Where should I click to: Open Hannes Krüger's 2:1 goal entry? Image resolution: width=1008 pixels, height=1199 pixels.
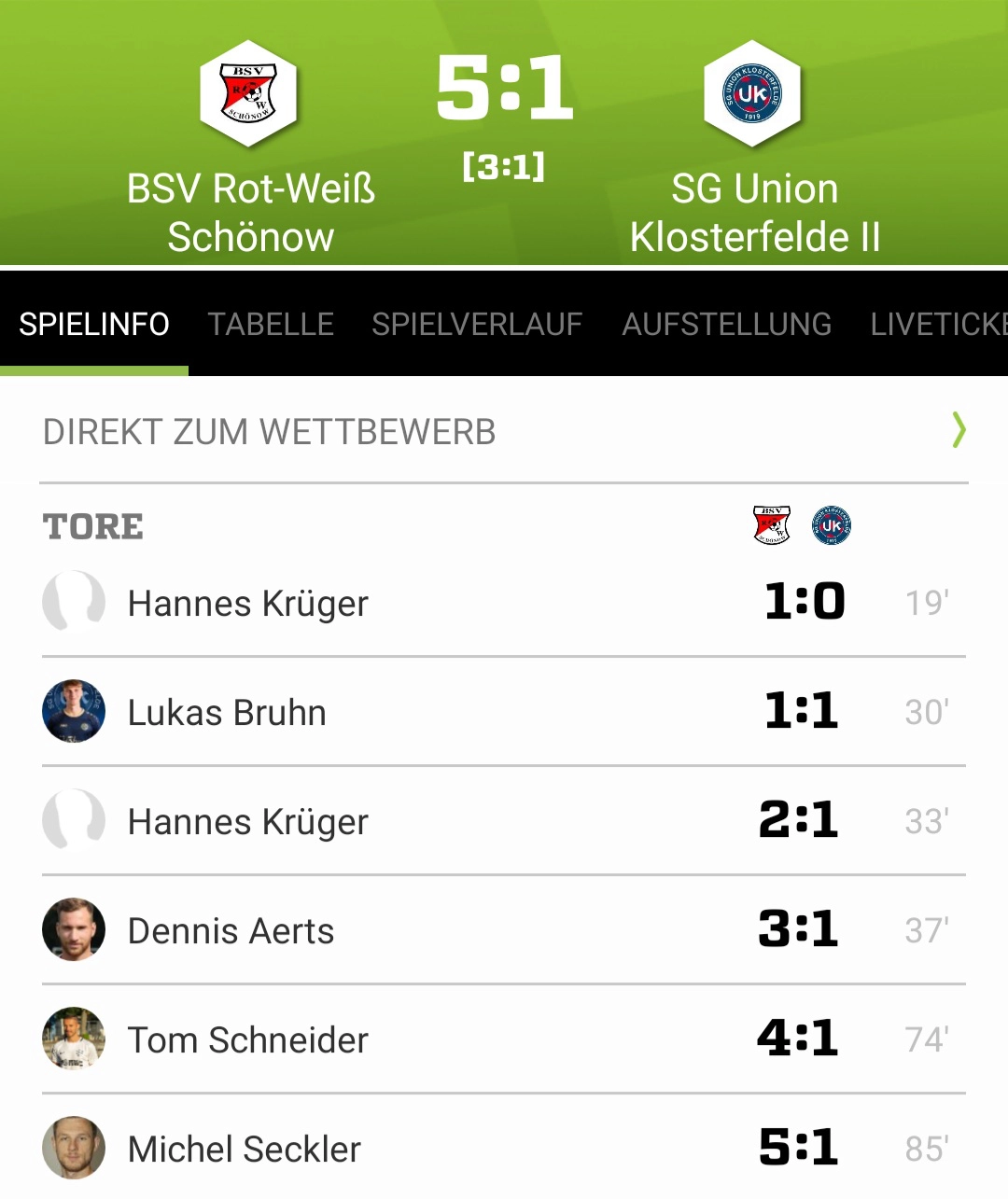click(x=248, y=822)
